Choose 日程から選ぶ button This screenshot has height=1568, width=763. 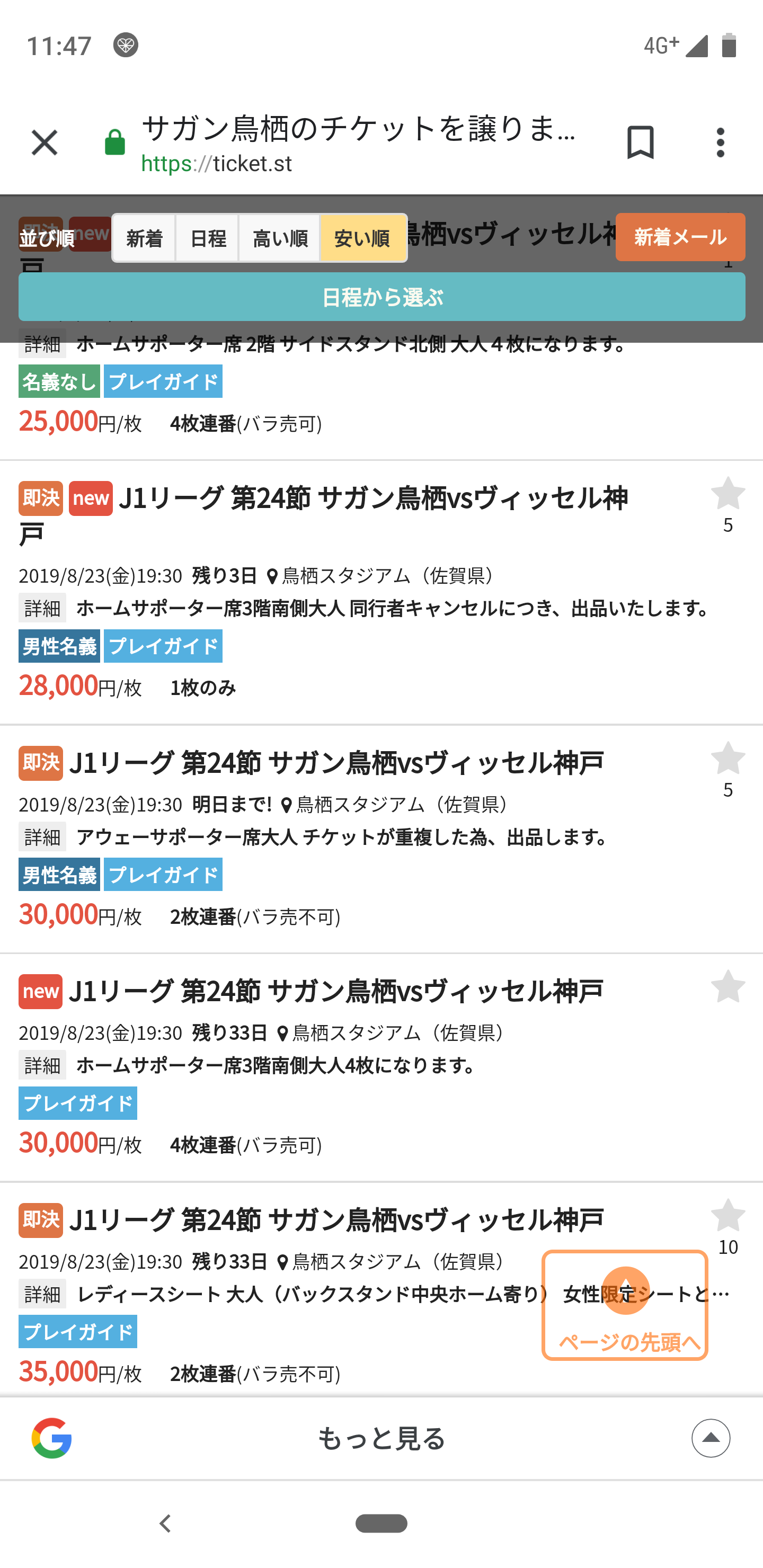point(382,297)
